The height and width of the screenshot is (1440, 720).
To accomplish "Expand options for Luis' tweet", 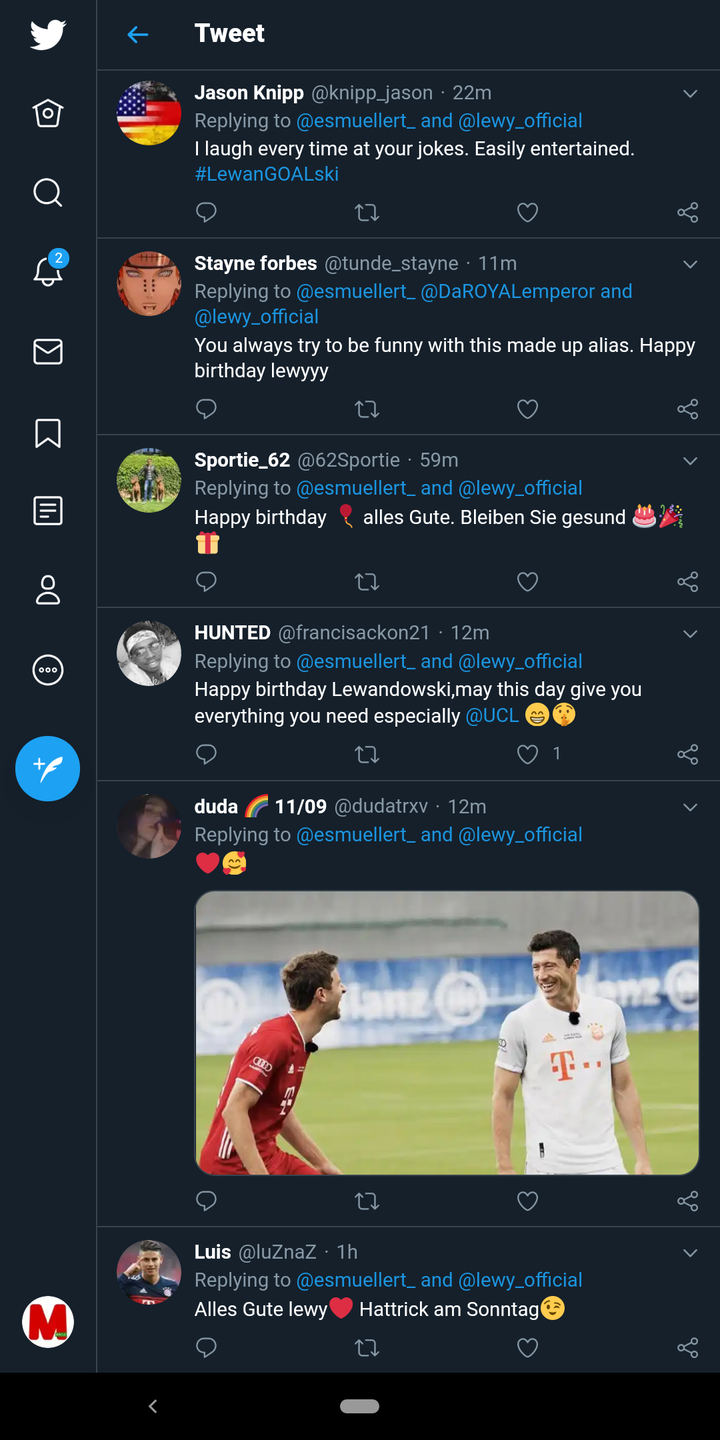I will (690, 1253).
